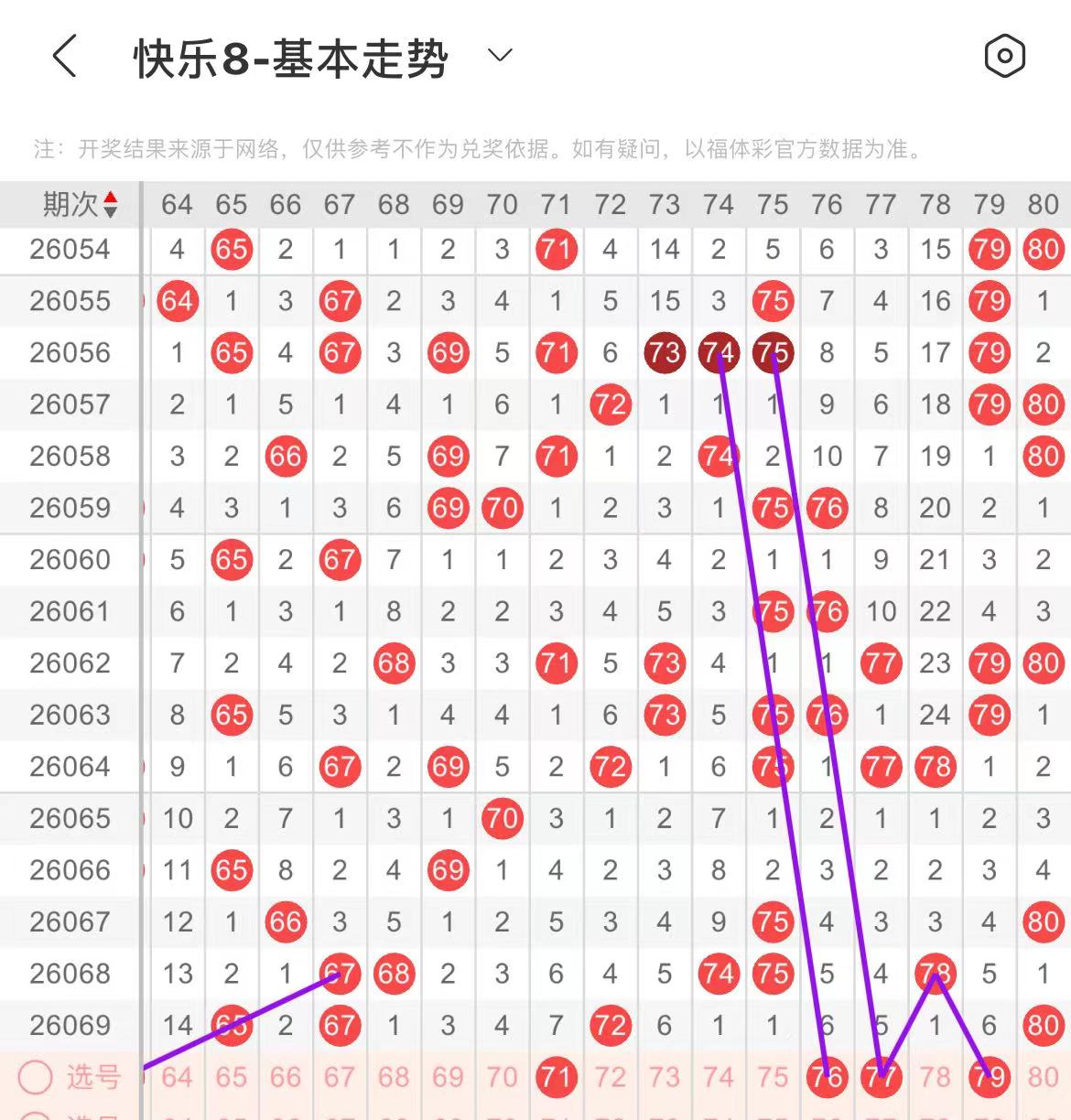The width and height of the screenshot is (1071, 1120).
Task: Pick number 66 in the 选号 row
Action: click(285, 1078)
